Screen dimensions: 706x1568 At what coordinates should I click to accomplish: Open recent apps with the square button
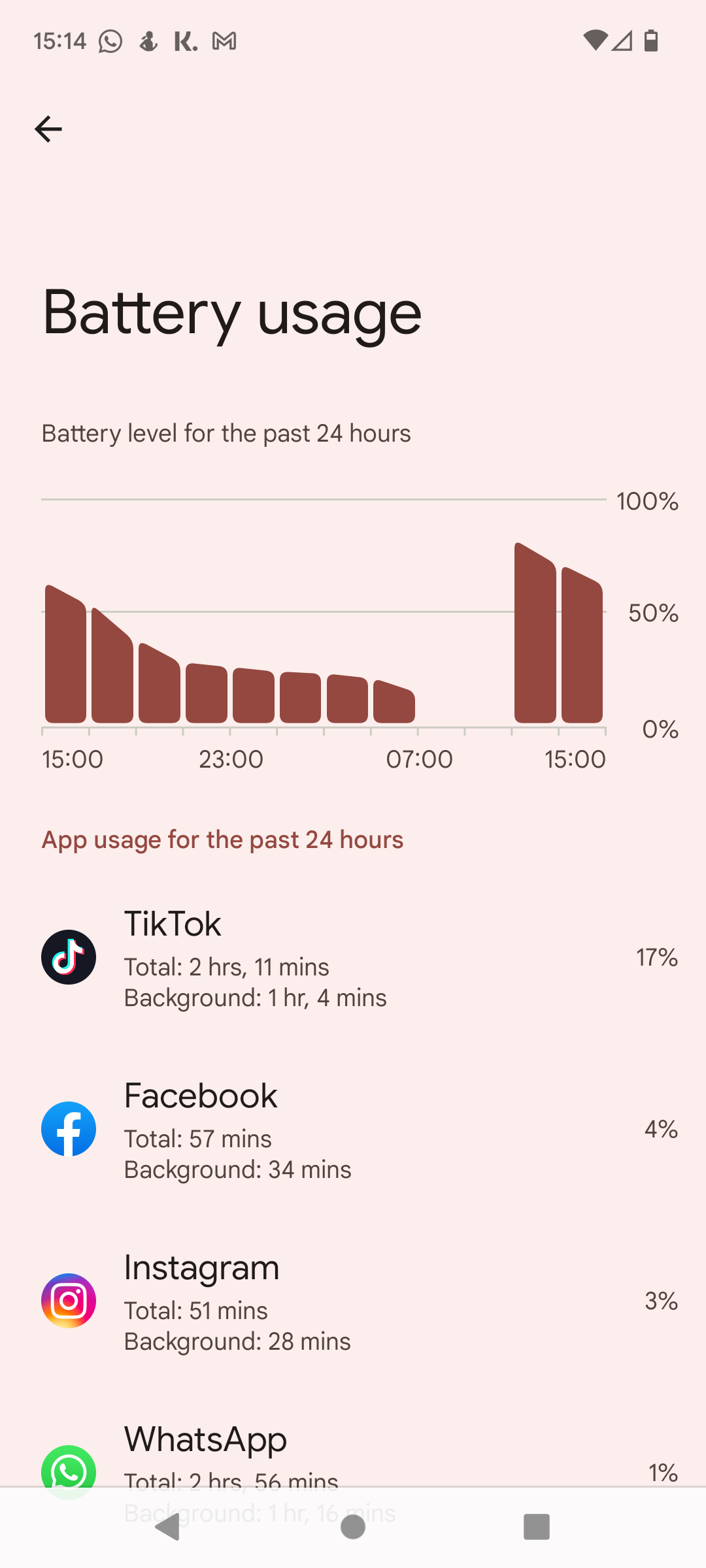pos(536,1527)
